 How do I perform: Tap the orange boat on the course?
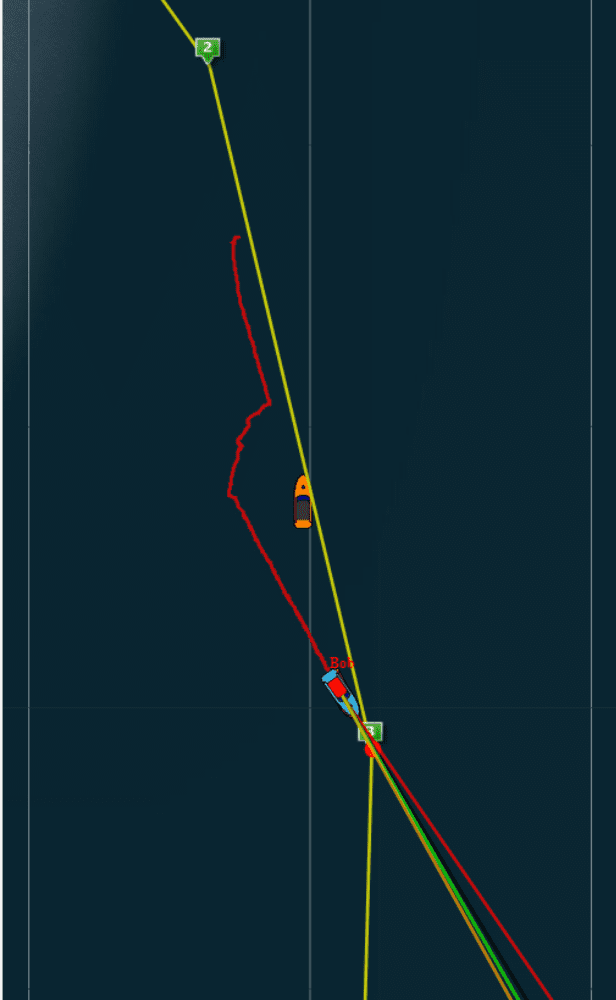tap(303, 501)
